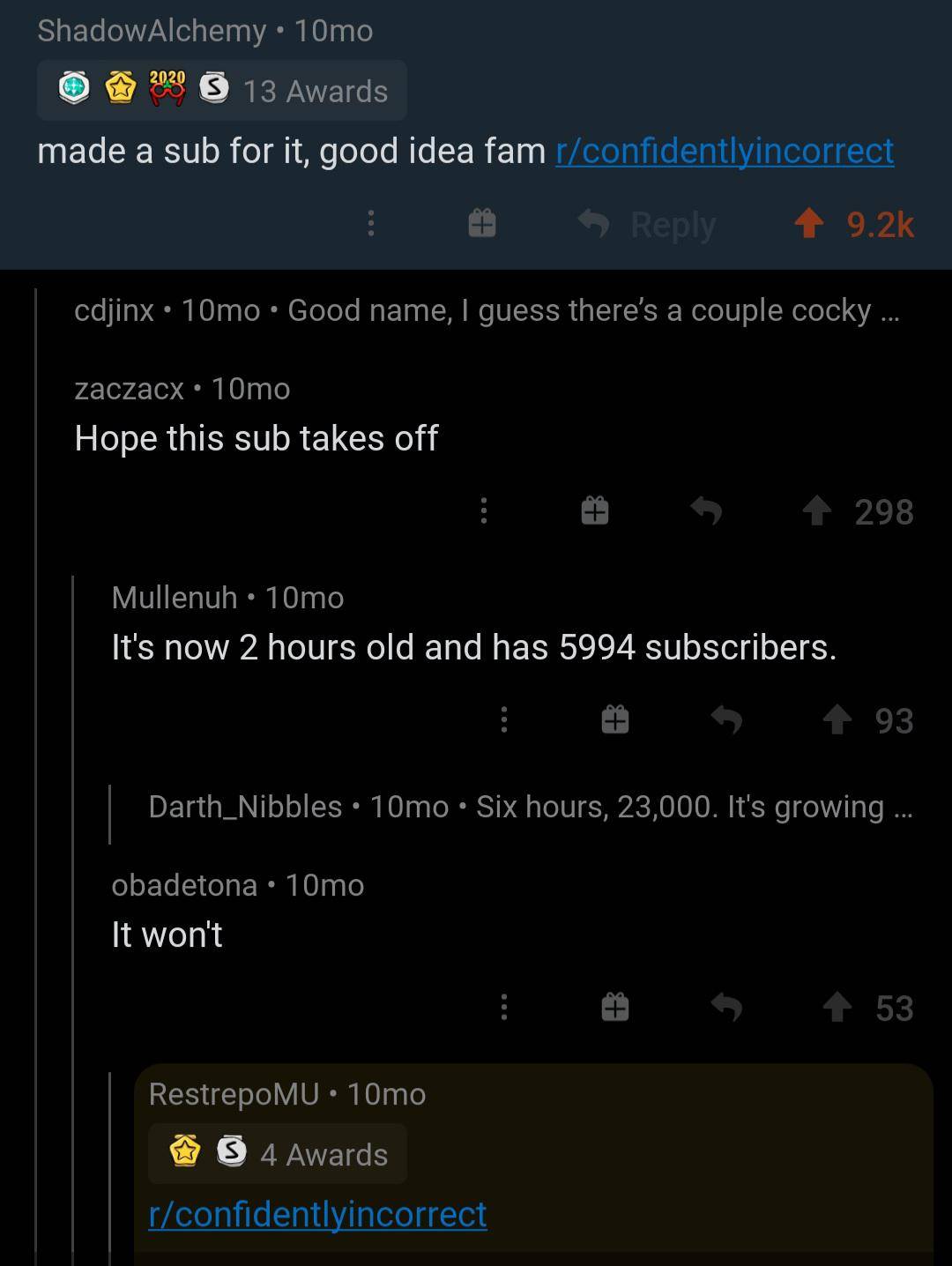Award zaczacx's comment with gift icon
The height and width of the screenshot is (1266, 952).
[x=595, y=511]
